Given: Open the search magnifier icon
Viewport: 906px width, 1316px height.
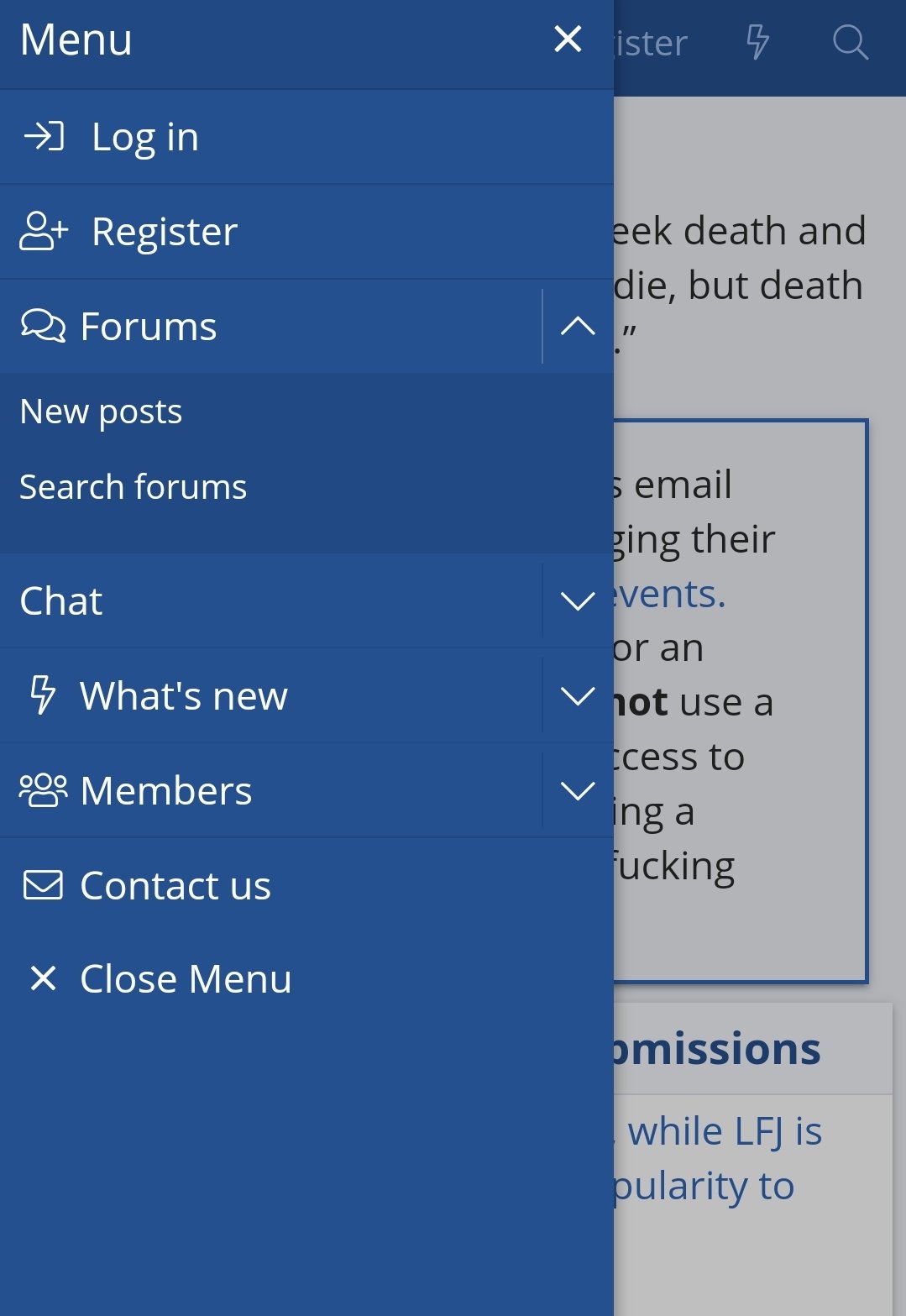Looking at the screenshot, I should (850, 42).
